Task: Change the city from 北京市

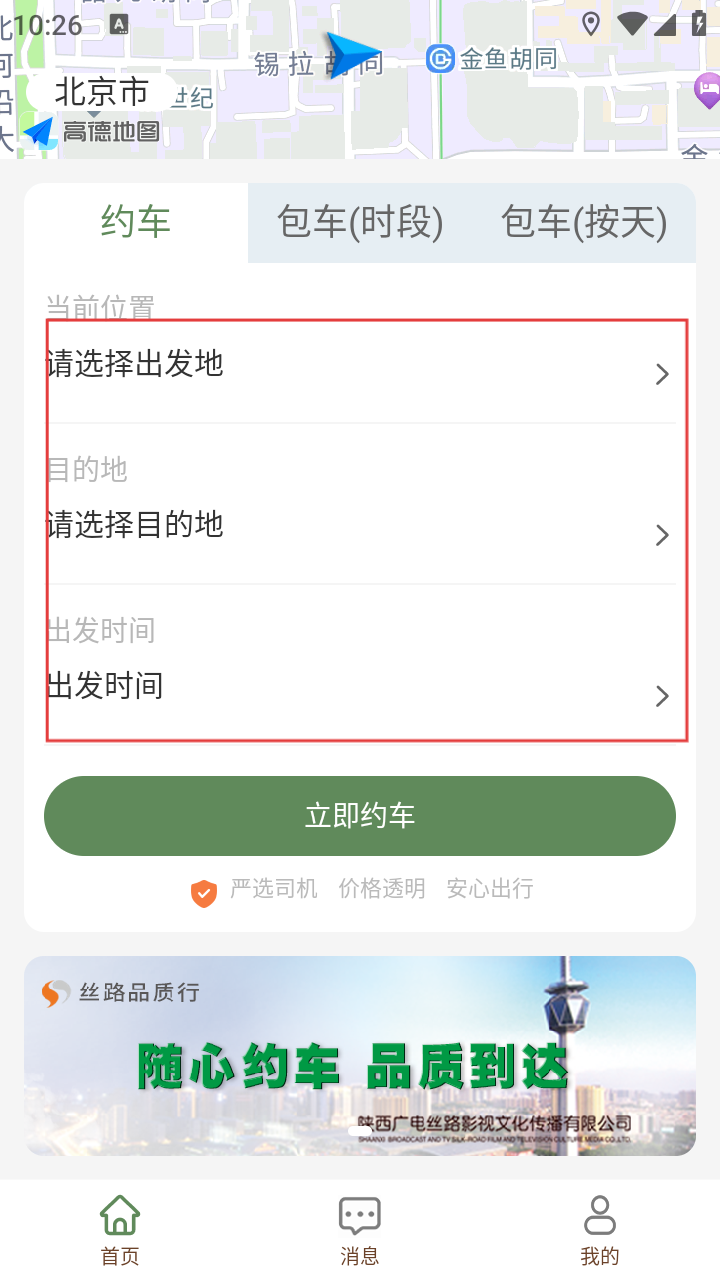Action: 101,93
